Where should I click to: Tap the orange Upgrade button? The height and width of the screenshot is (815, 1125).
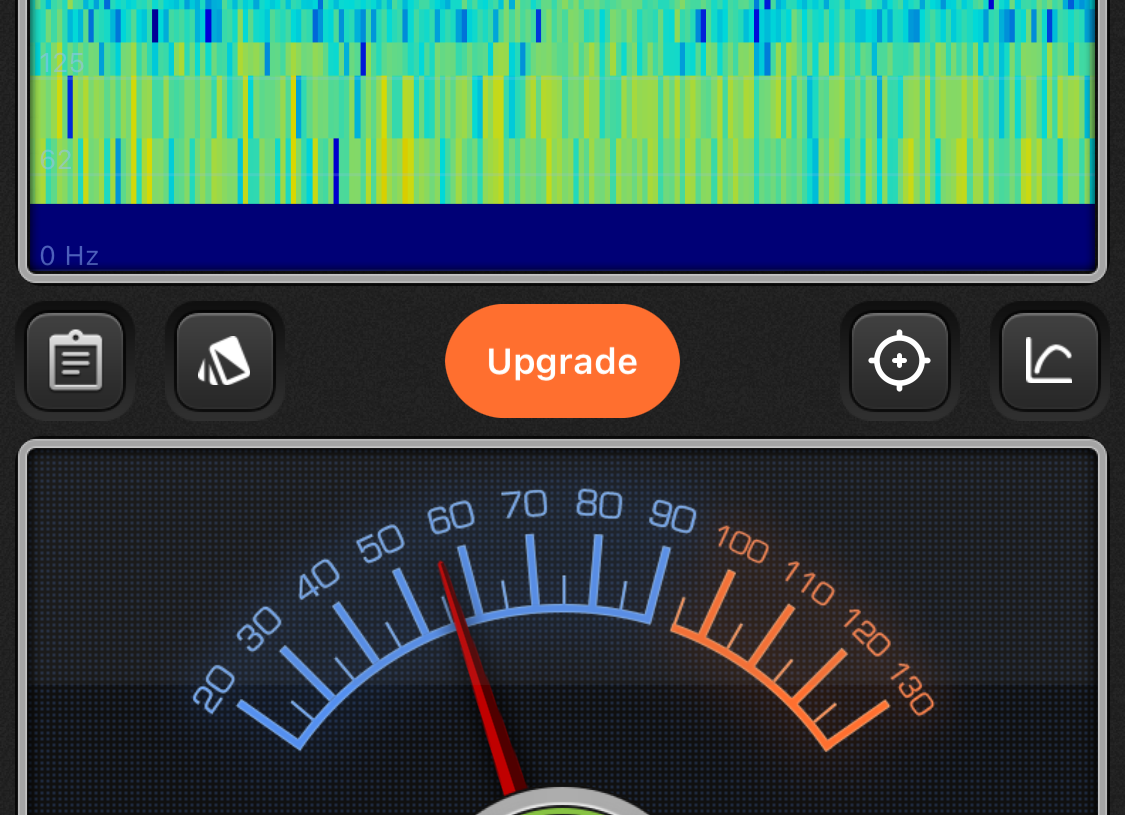[562, 361]
